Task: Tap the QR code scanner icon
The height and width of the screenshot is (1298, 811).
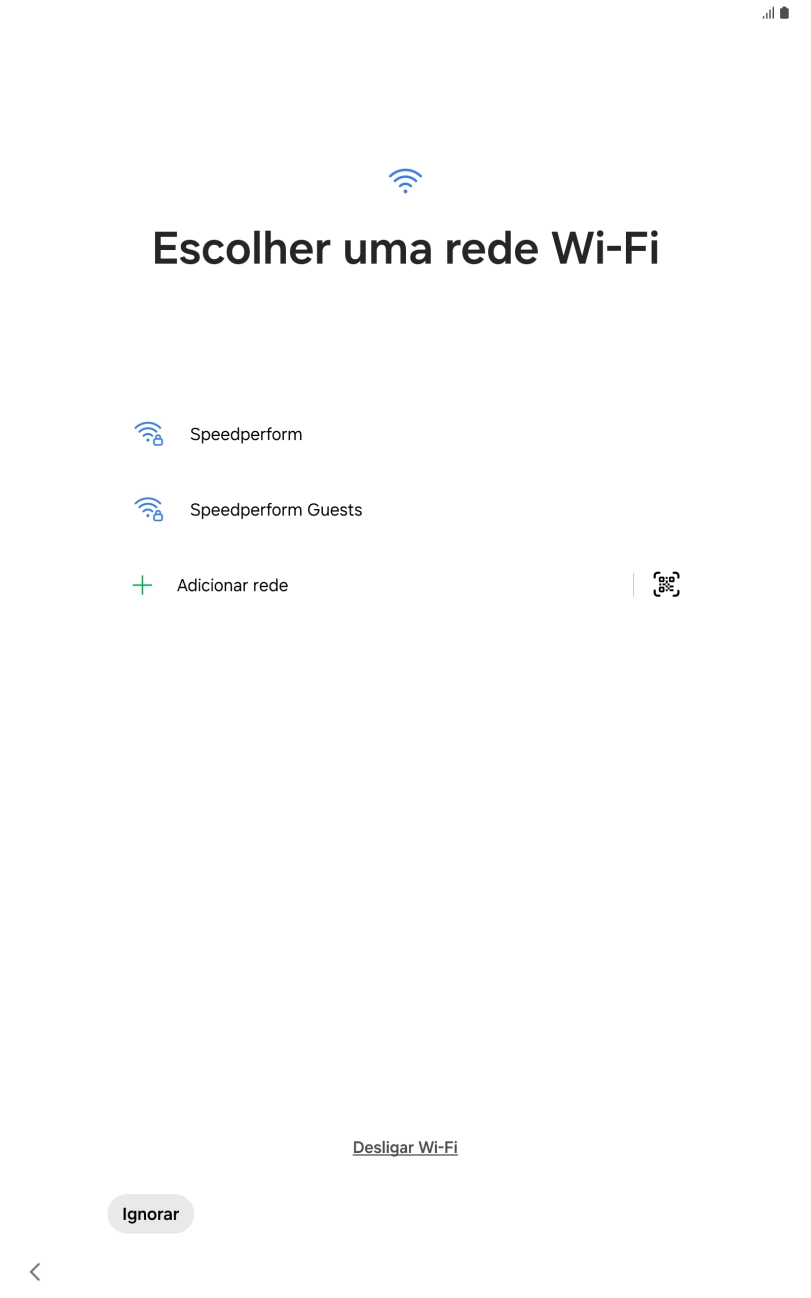Action: click(x=665, y=584)
